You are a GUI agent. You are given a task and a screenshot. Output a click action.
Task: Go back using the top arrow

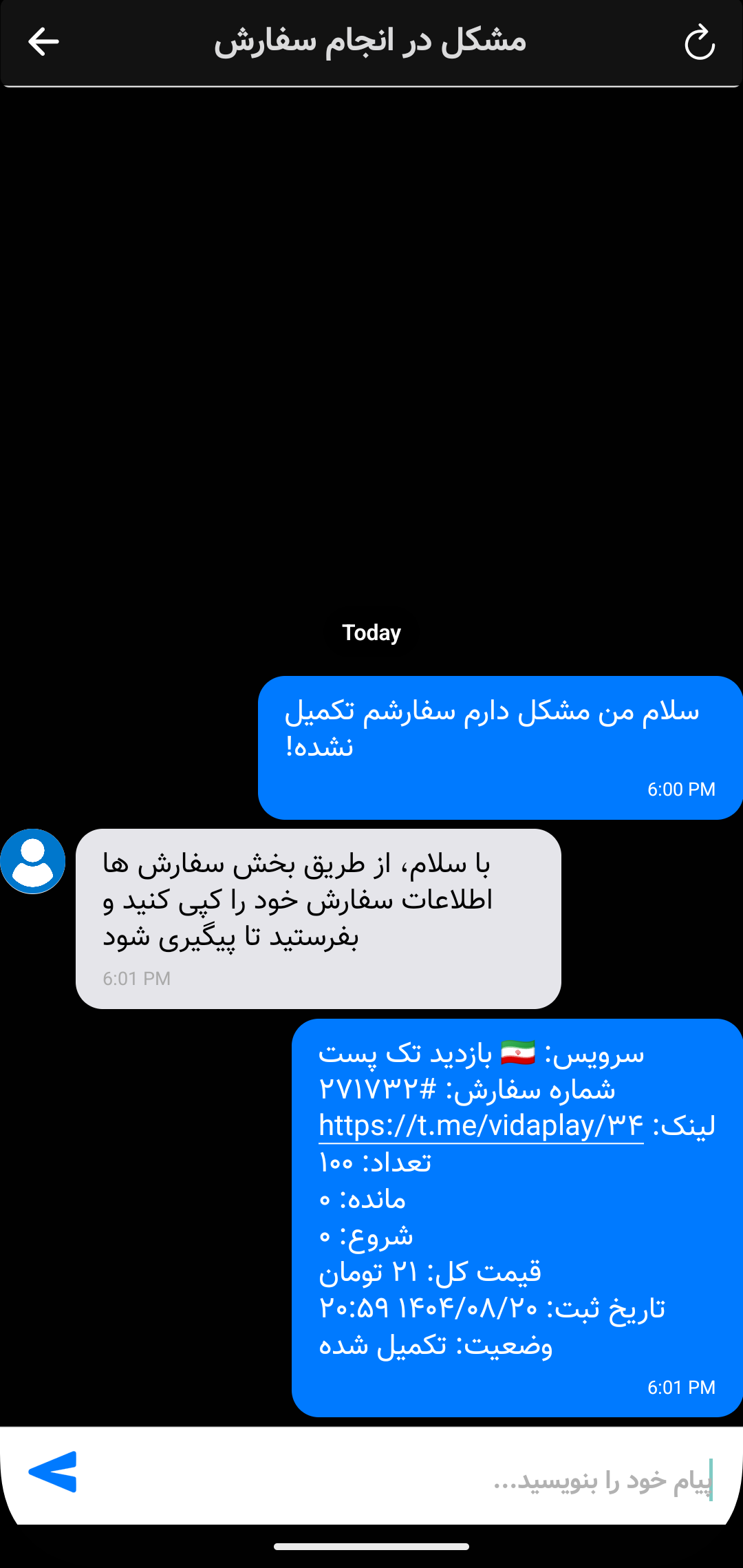[43, 41]
